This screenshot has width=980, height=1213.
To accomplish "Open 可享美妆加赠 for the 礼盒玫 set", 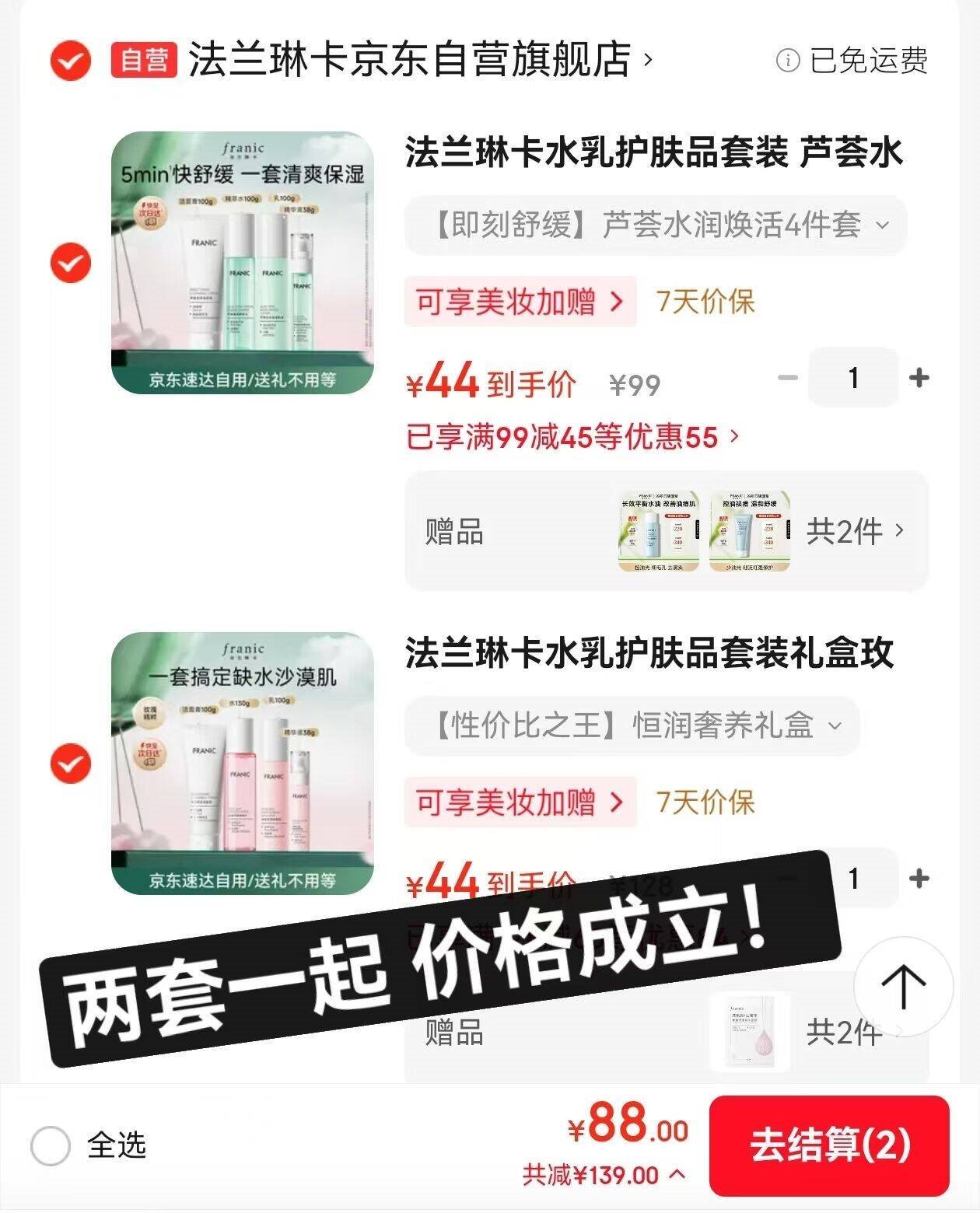I will (520, 802).
